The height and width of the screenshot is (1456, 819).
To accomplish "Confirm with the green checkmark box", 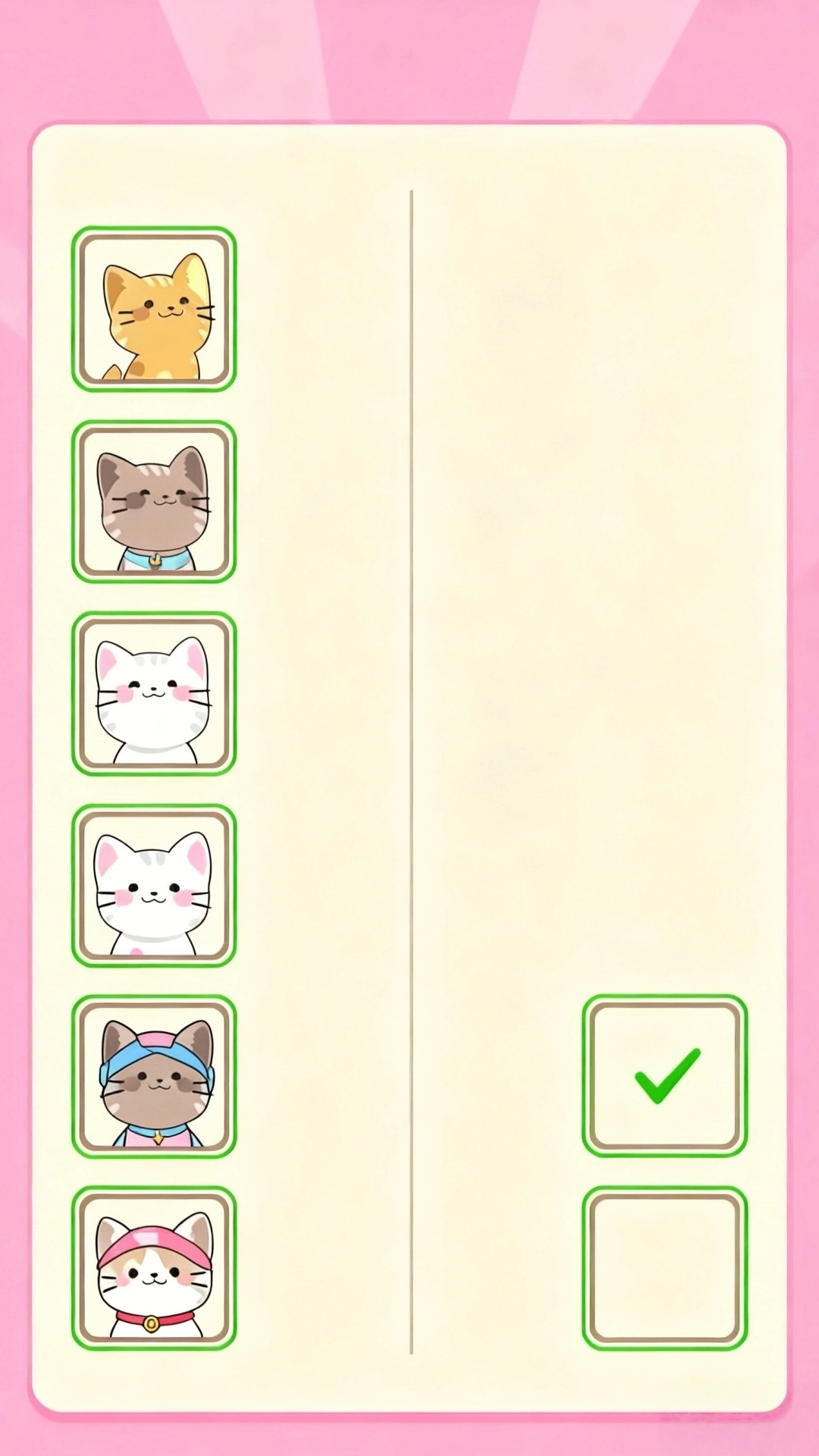I will (665, 1076).
